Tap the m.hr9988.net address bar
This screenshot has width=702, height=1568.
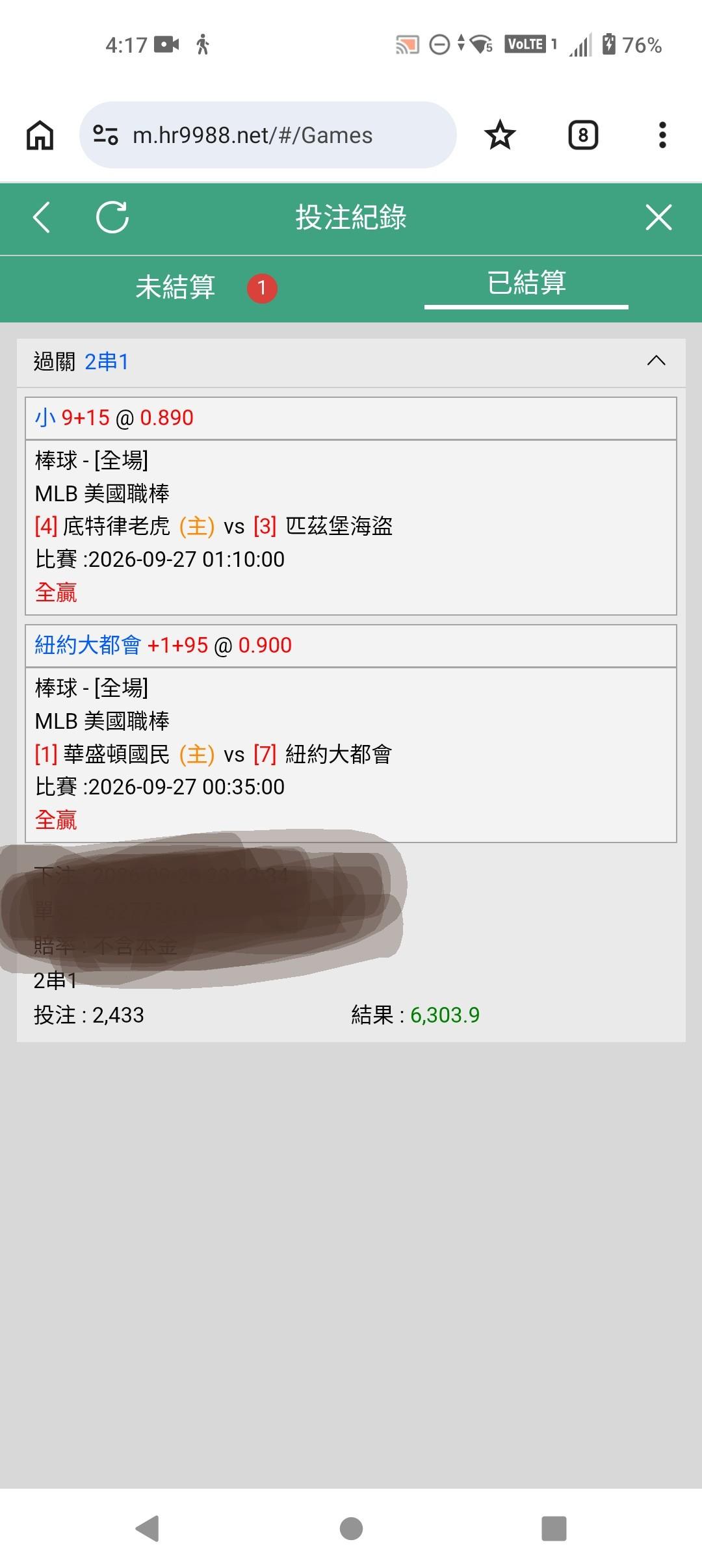pyautogui.click(x=268, y=135)
